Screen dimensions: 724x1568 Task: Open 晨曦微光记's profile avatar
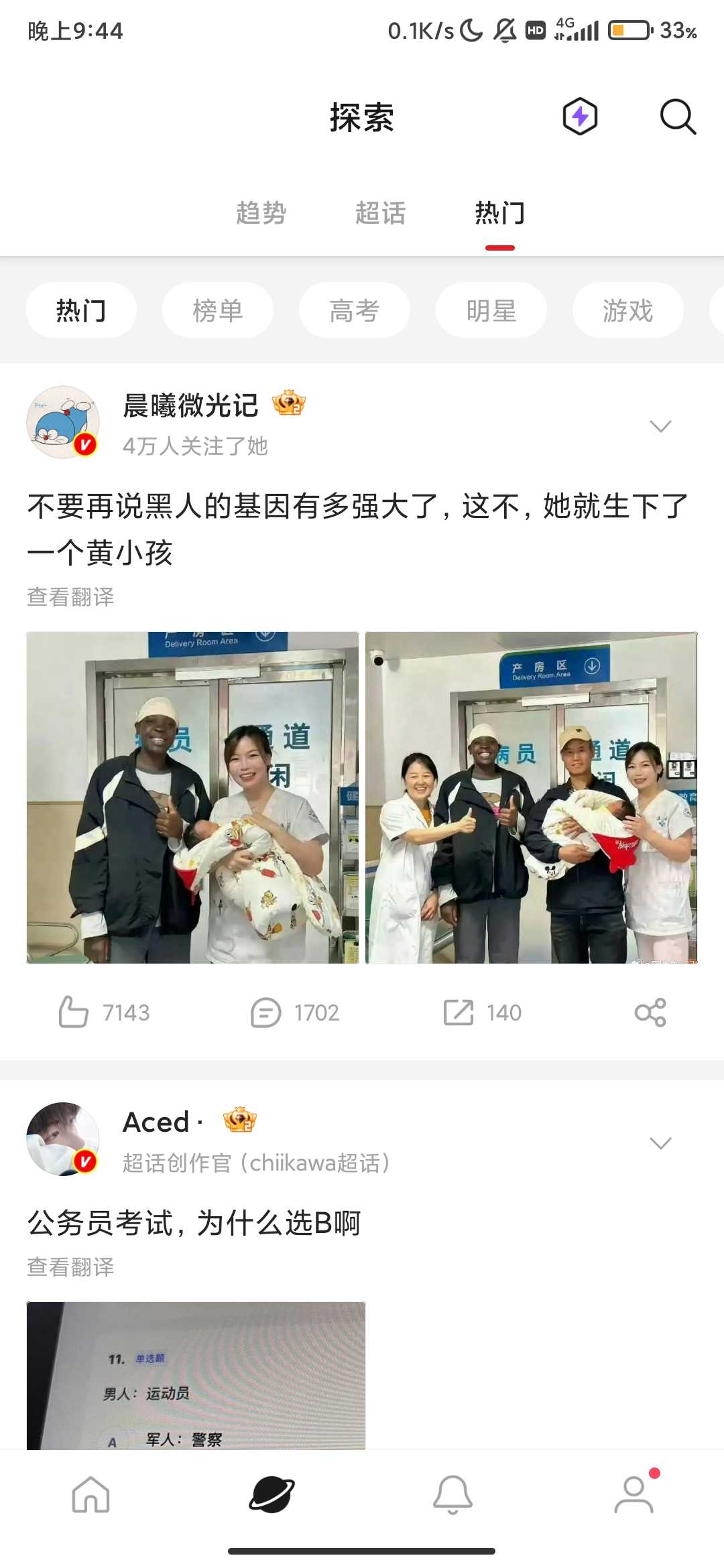click(x=63, y=422)
